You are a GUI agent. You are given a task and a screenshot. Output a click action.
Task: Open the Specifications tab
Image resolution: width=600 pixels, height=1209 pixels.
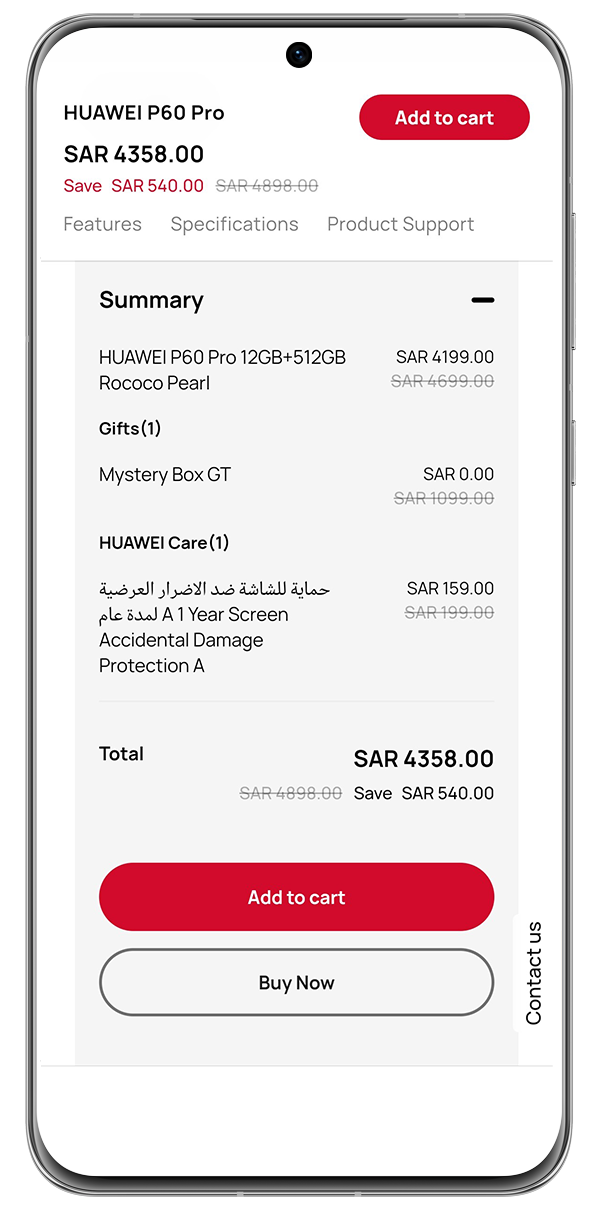pyautogui.click(x=234, y=224)
